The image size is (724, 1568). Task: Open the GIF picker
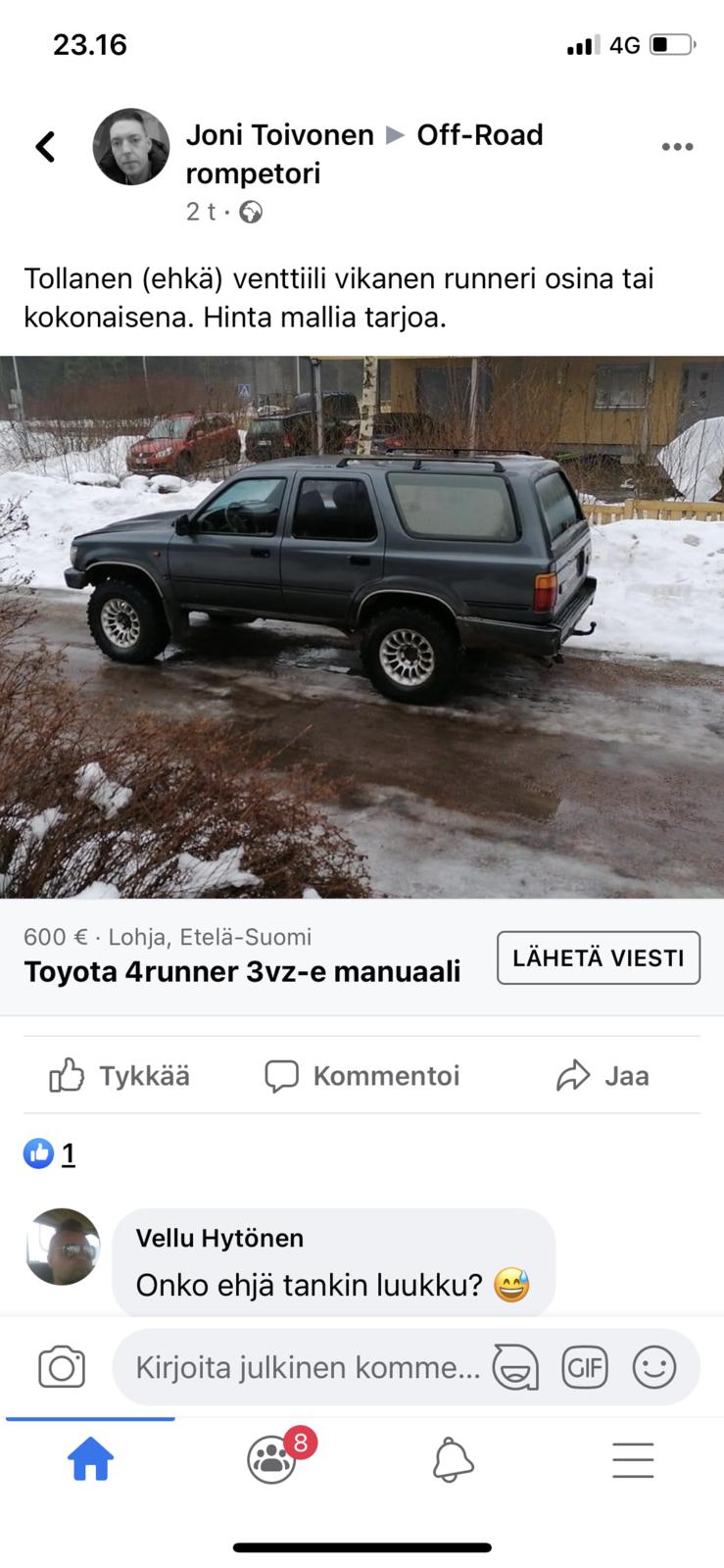tap(585, 1367)
